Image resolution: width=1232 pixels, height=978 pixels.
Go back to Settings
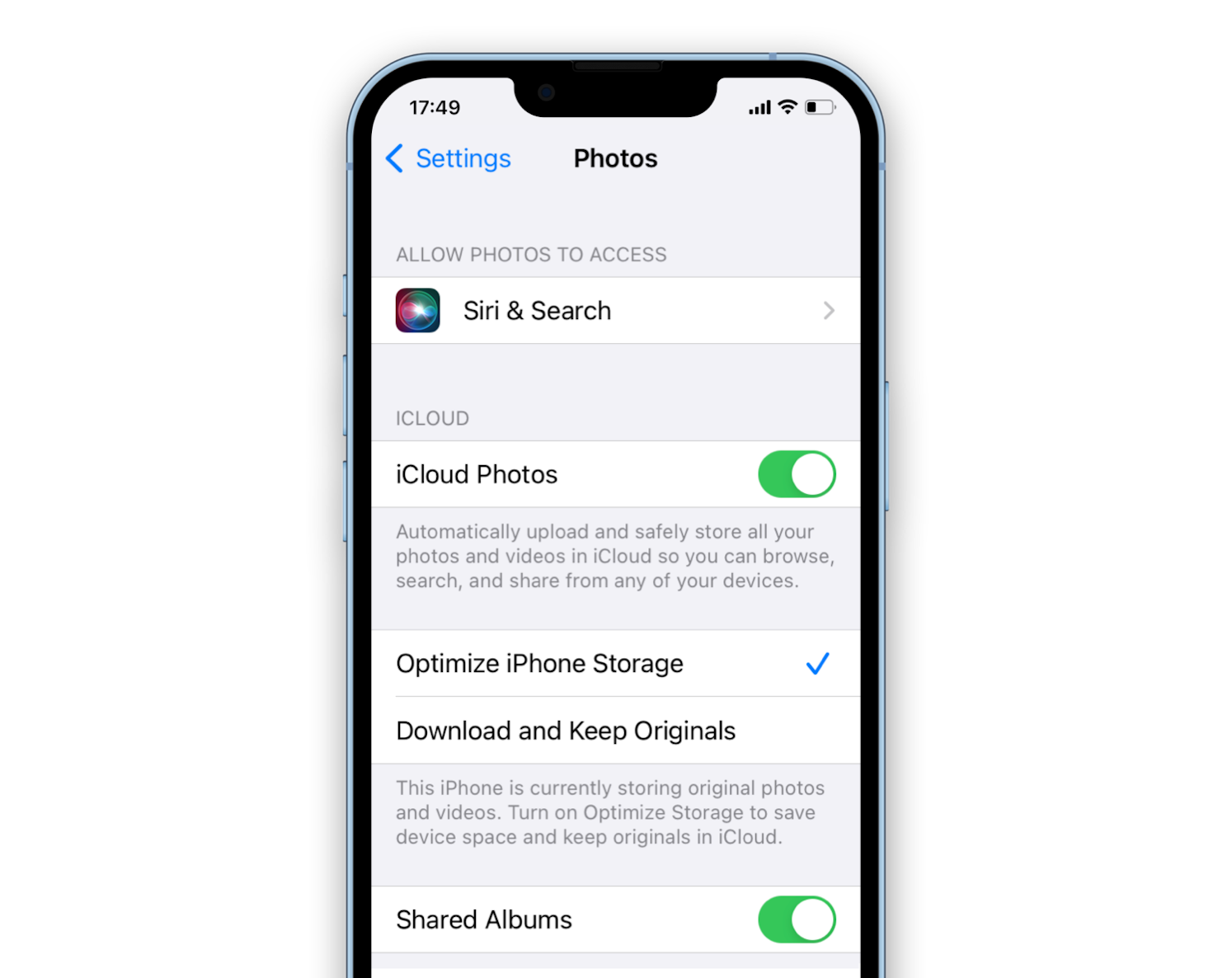point(449,158)
